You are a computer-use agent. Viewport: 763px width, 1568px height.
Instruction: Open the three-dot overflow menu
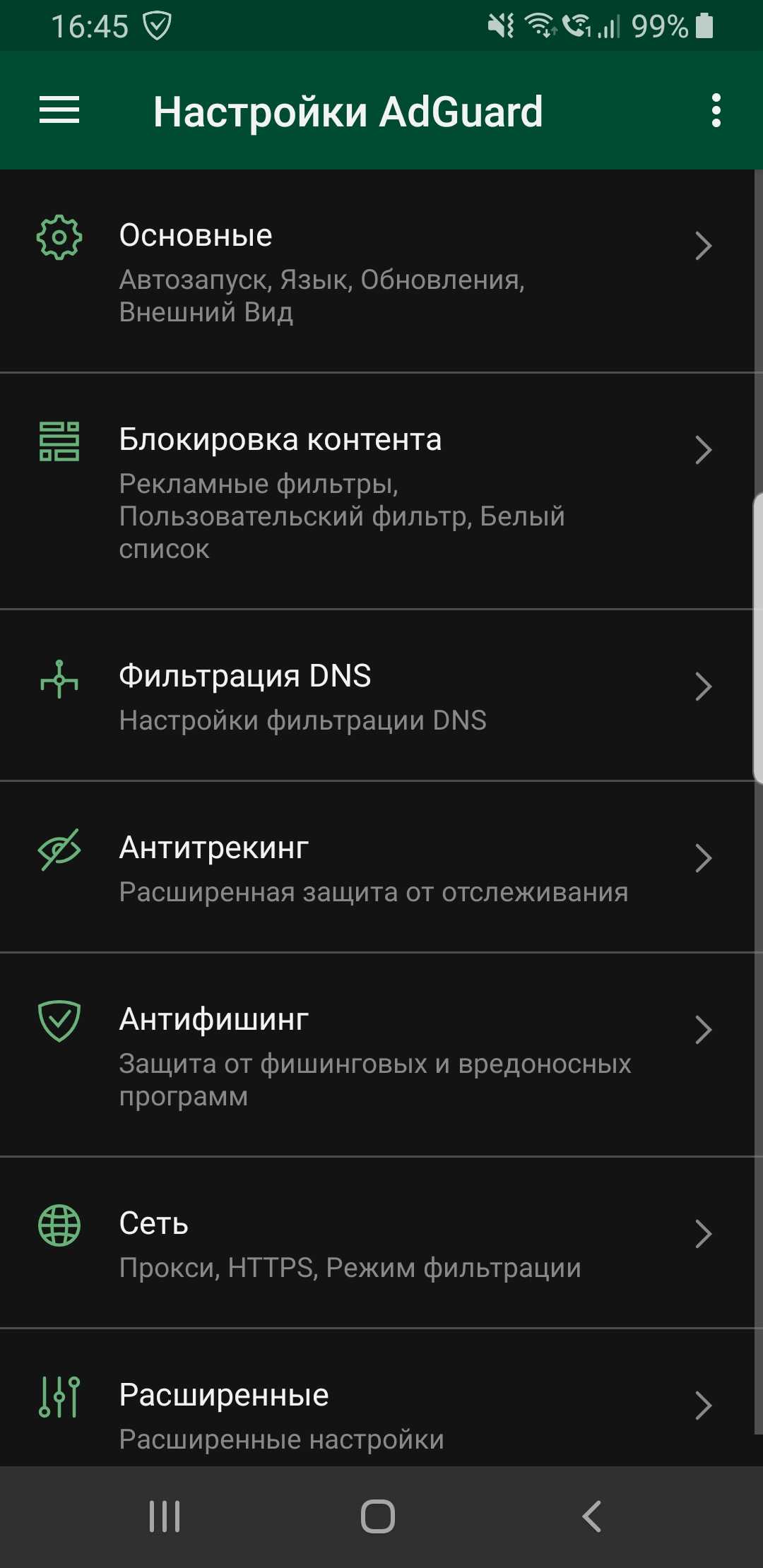[x=716, y=111]
